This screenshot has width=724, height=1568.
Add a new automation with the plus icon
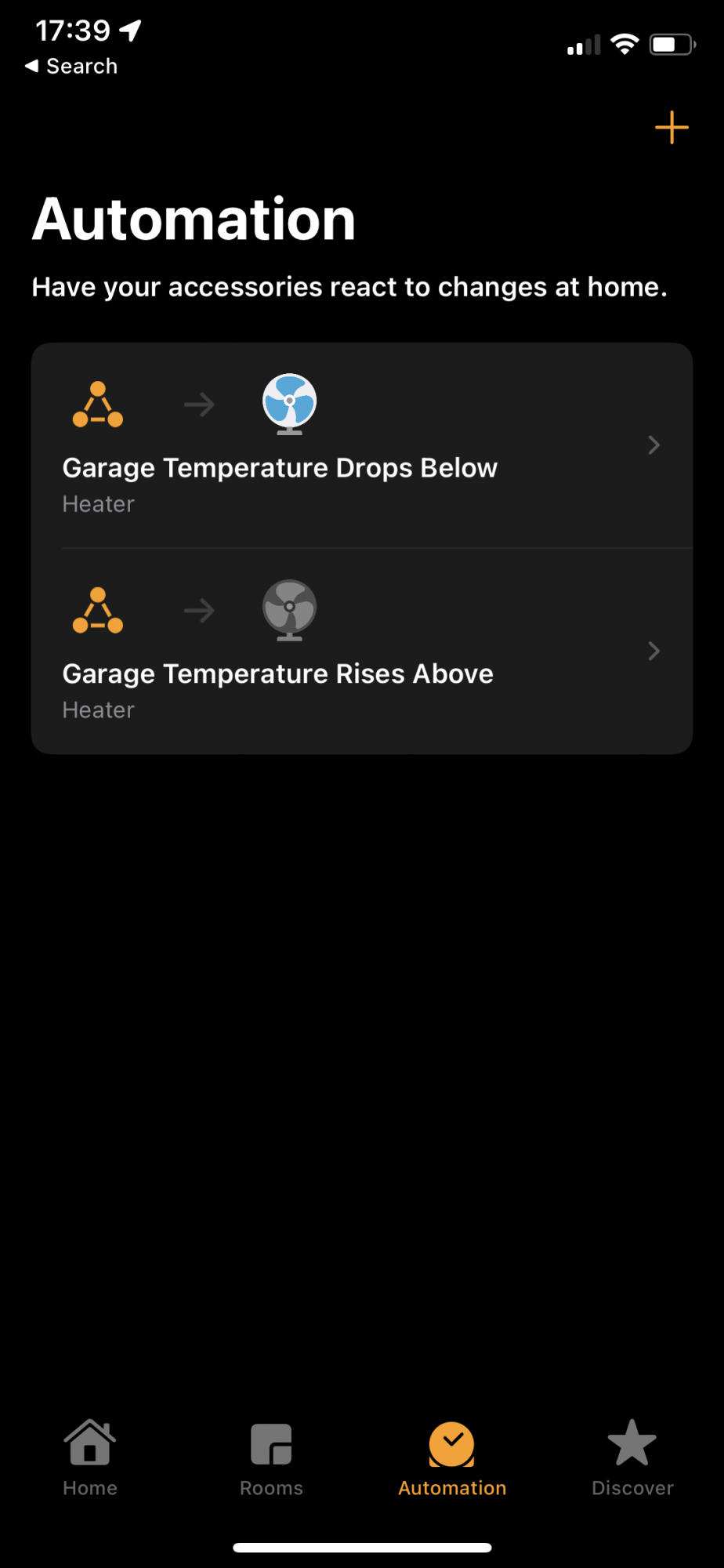[x=672, y=127]
